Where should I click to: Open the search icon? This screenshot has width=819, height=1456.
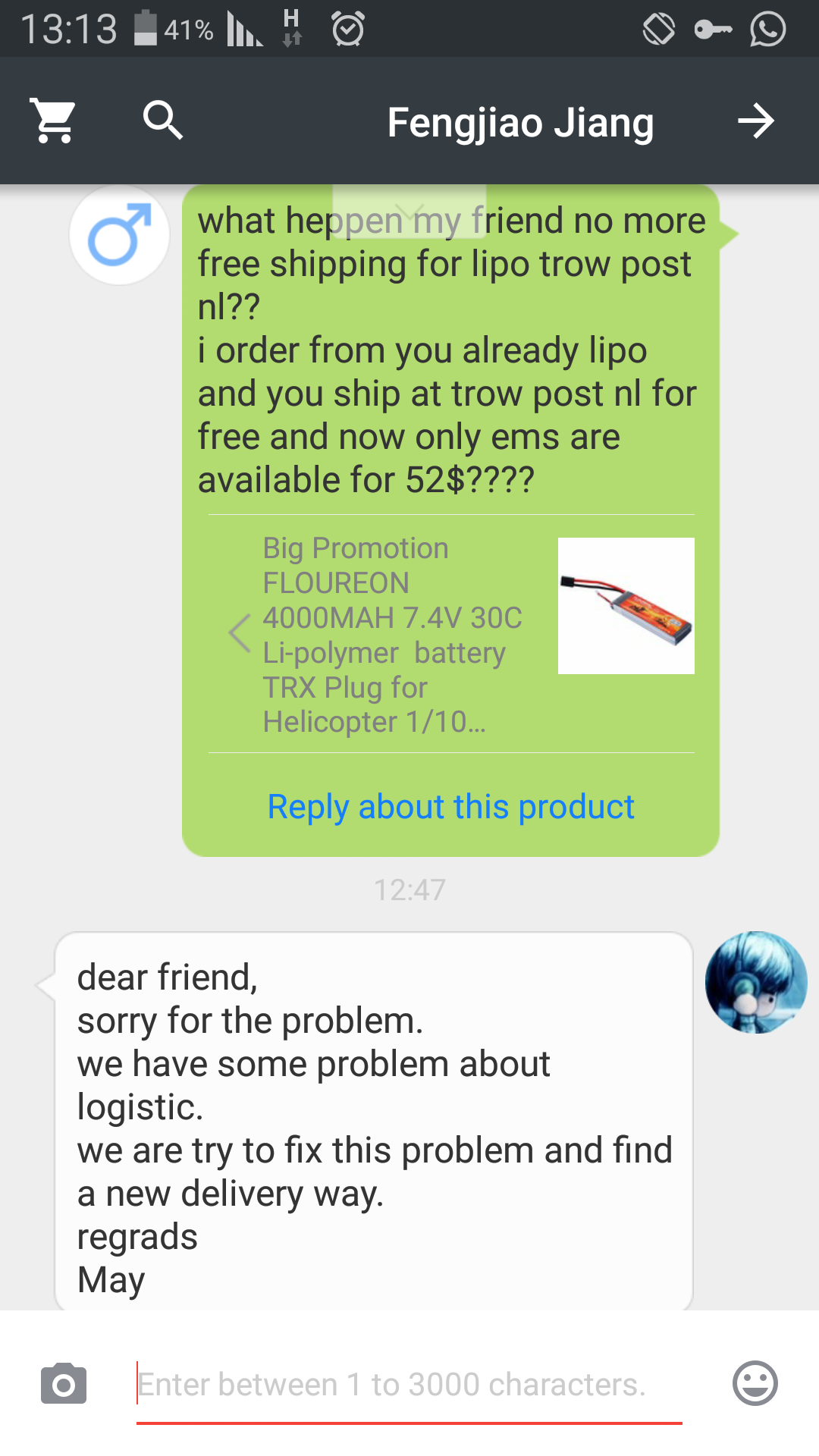163,121
